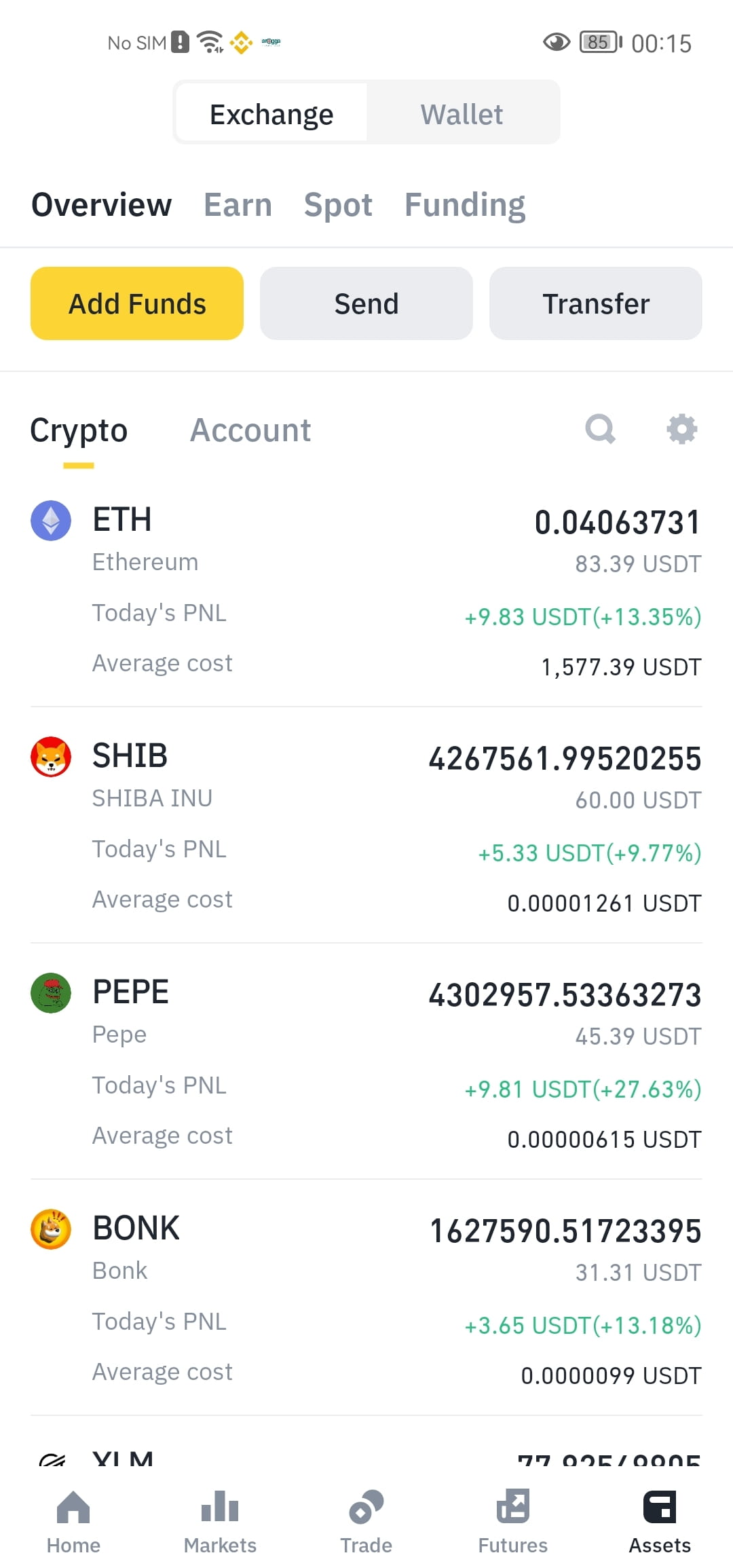Image resolution: width=733 pixels, height=1568 pixels.
Task: Open SHIB SHIBA INU holdings
Action: pos(366,825)
